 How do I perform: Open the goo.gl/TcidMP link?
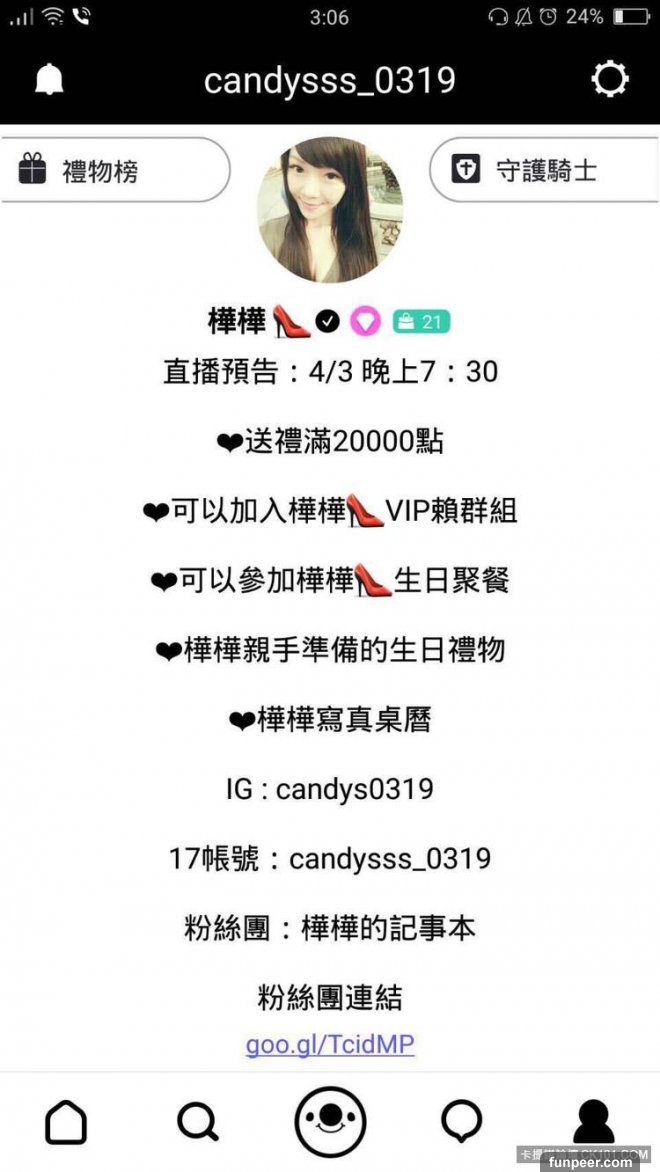pos(330,1045)
